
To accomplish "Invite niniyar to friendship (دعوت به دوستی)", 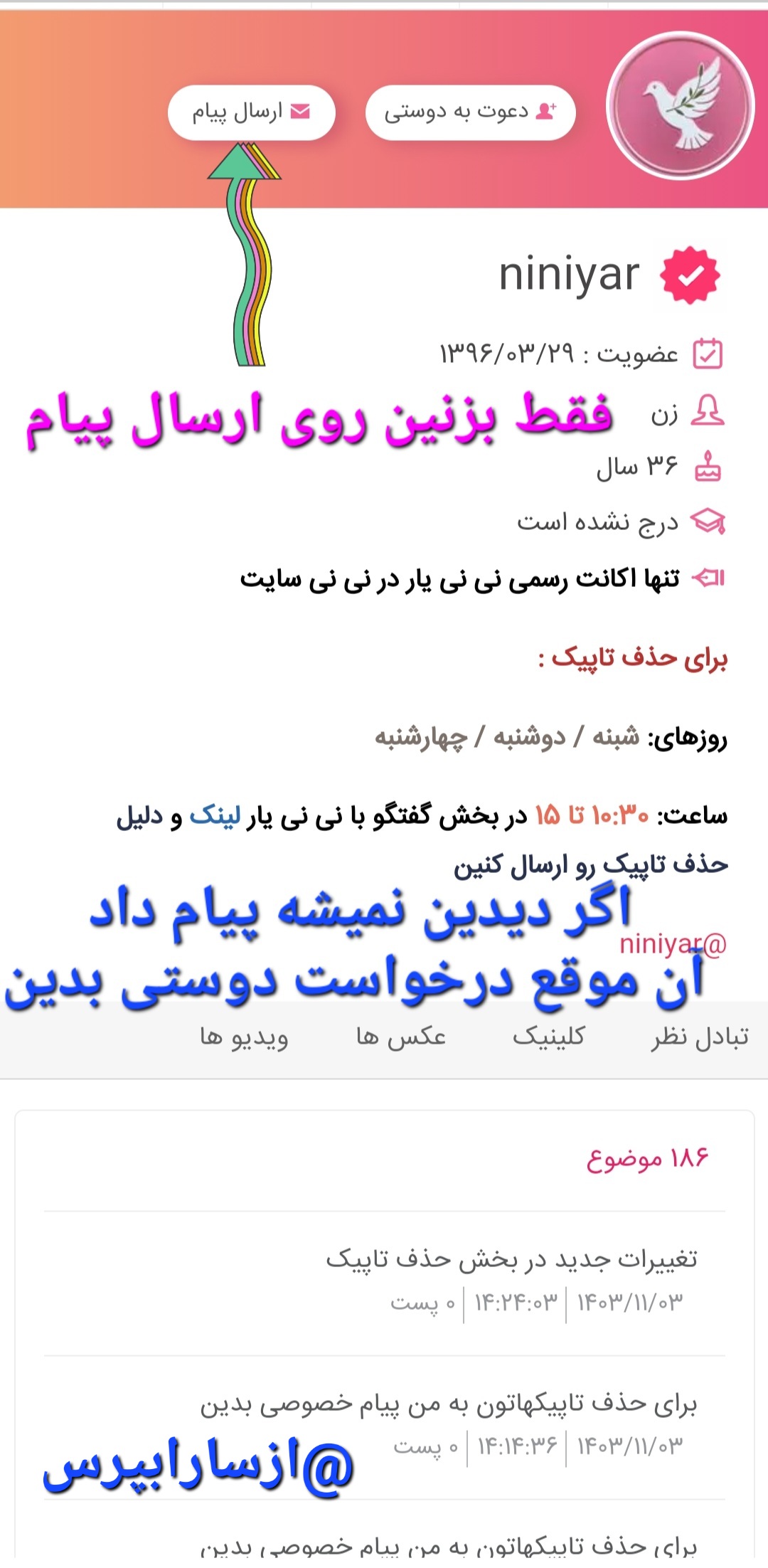I will (470, 112).
